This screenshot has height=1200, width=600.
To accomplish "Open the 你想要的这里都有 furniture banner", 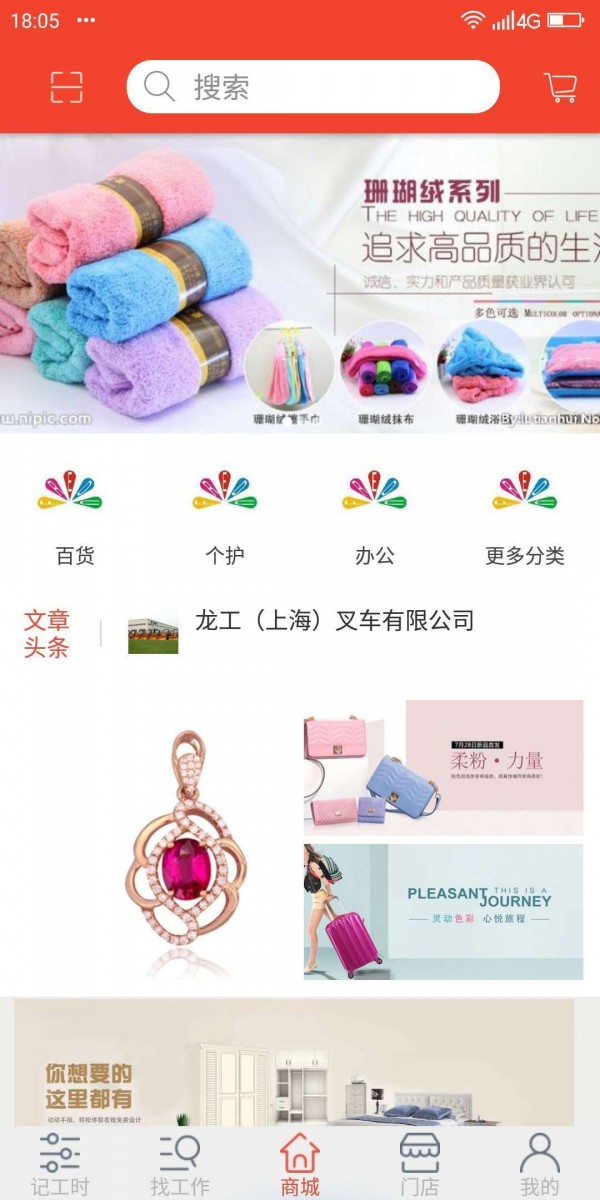I will pyautogui.click(x=294, y=1064).
